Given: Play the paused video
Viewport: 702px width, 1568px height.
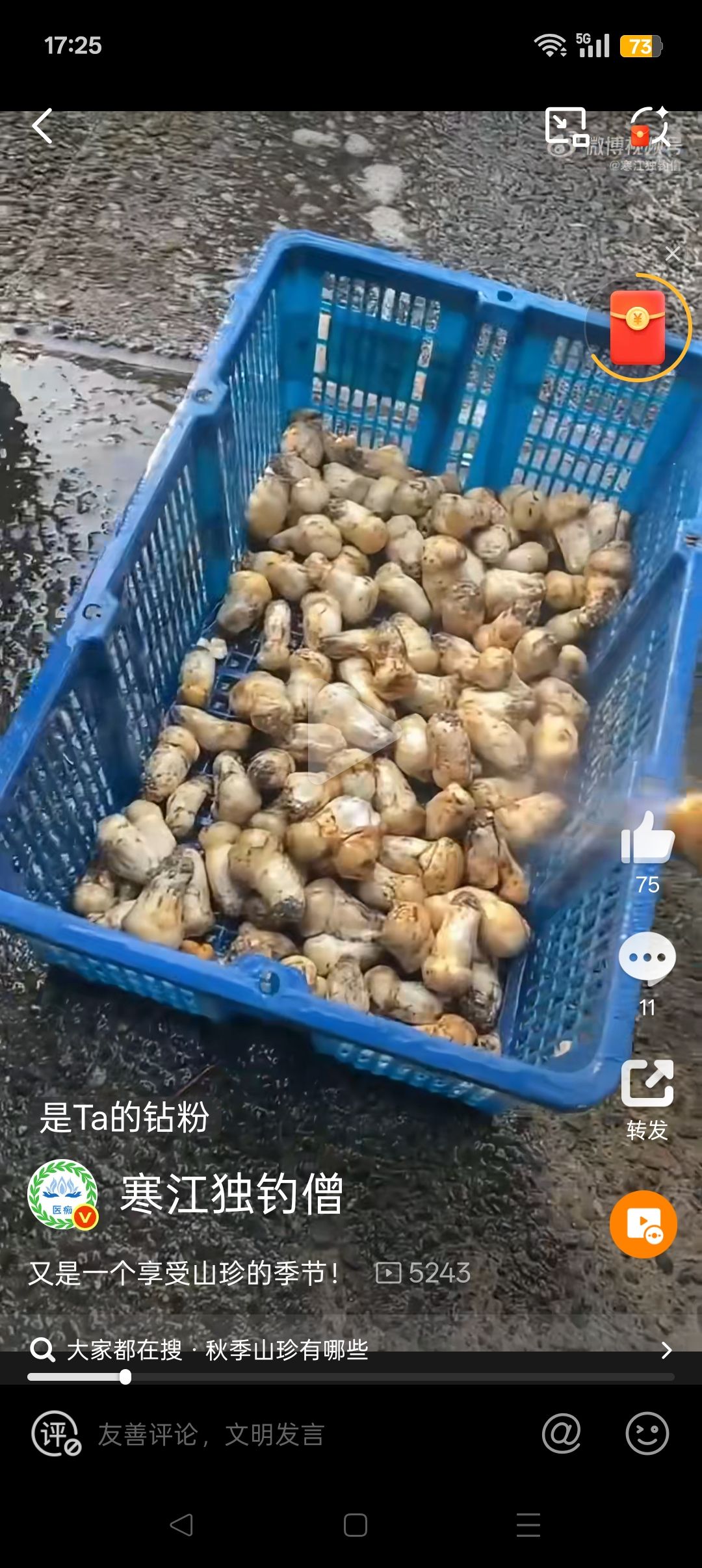Looking at the screenshot, I should [x=351, y=735].
